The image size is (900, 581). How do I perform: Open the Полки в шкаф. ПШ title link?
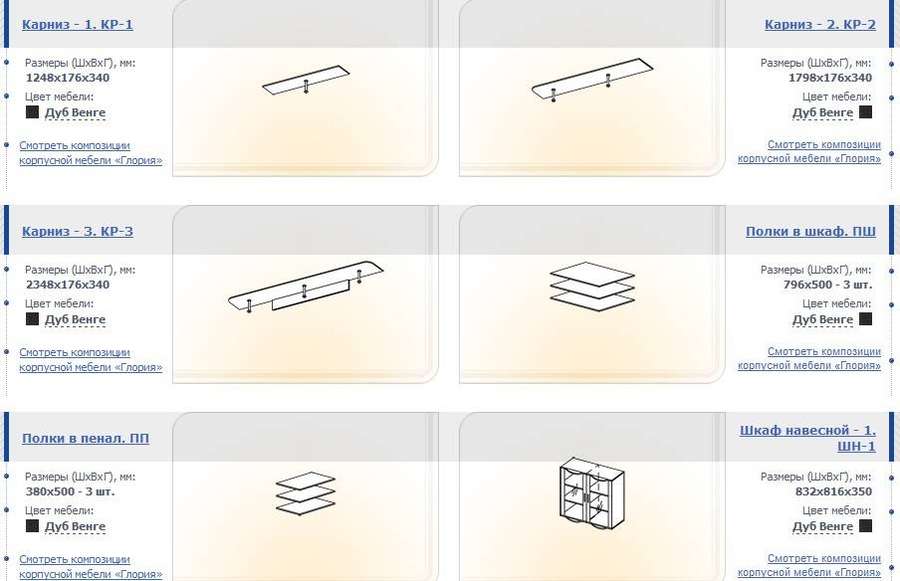tap(810, 231)
